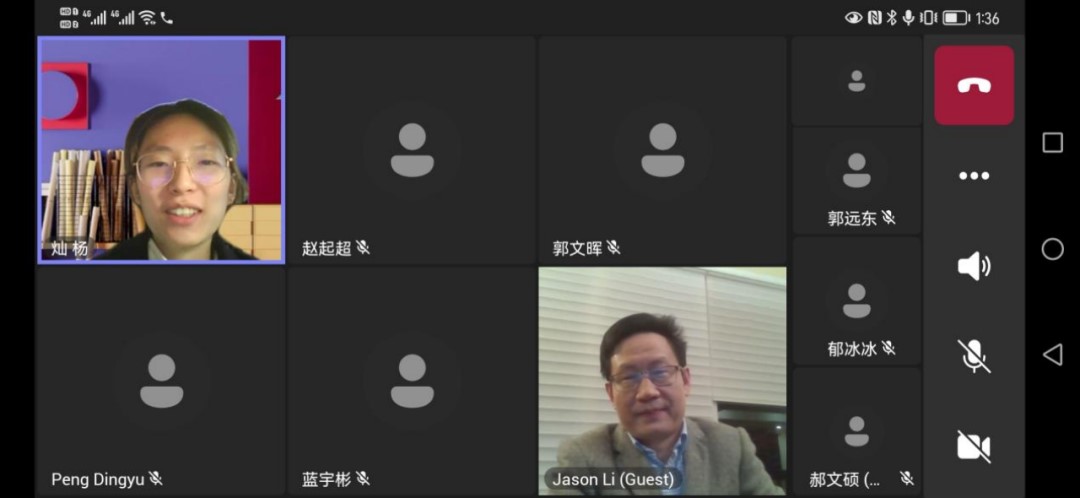The height and width of the screenshot is (498, 1080).
Task: Tap the system back button
Action: [x=1052, y=354]
